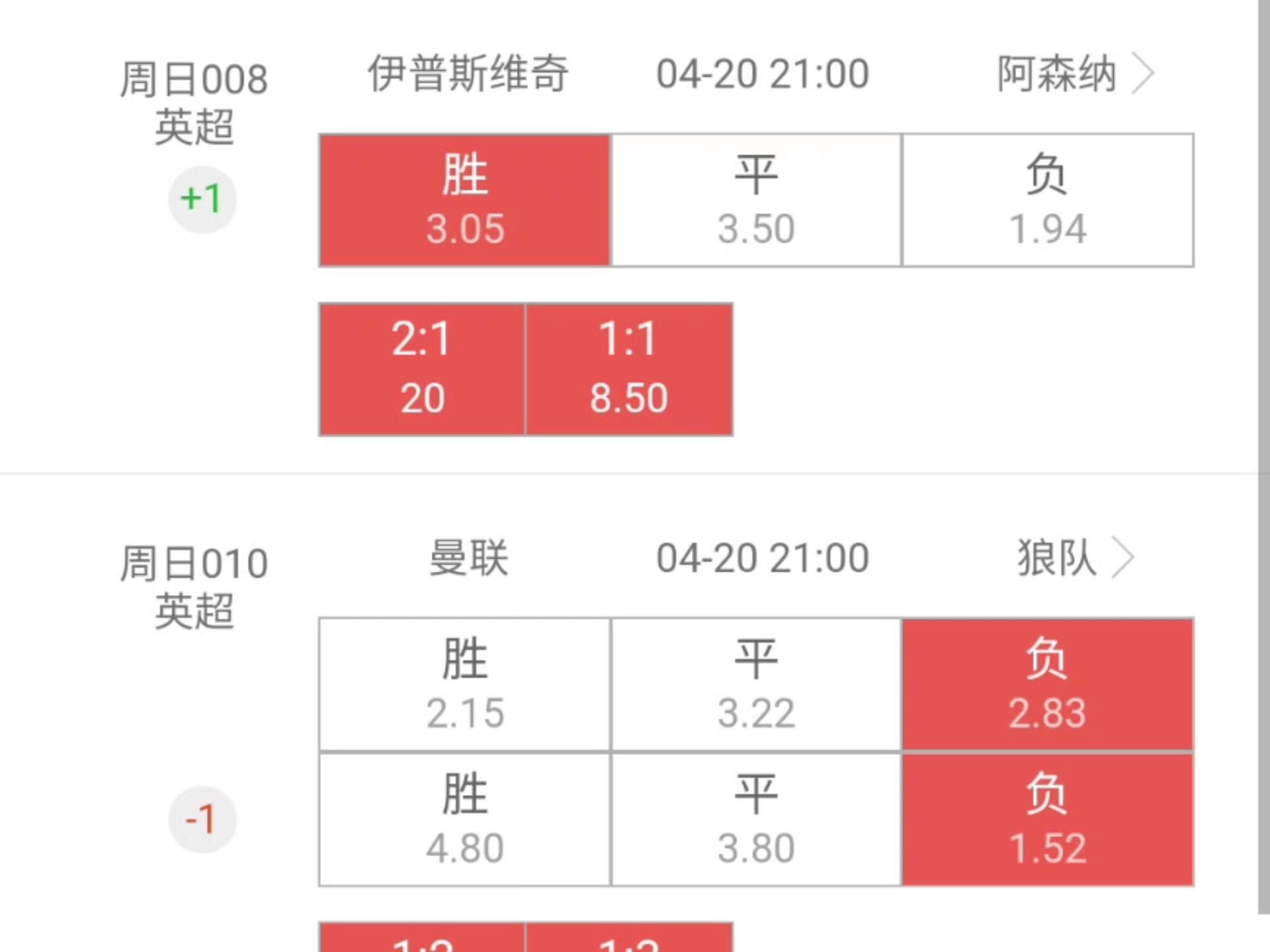
Task: Choose 胜 2.15 for 曼联
Action: [464, 684]
